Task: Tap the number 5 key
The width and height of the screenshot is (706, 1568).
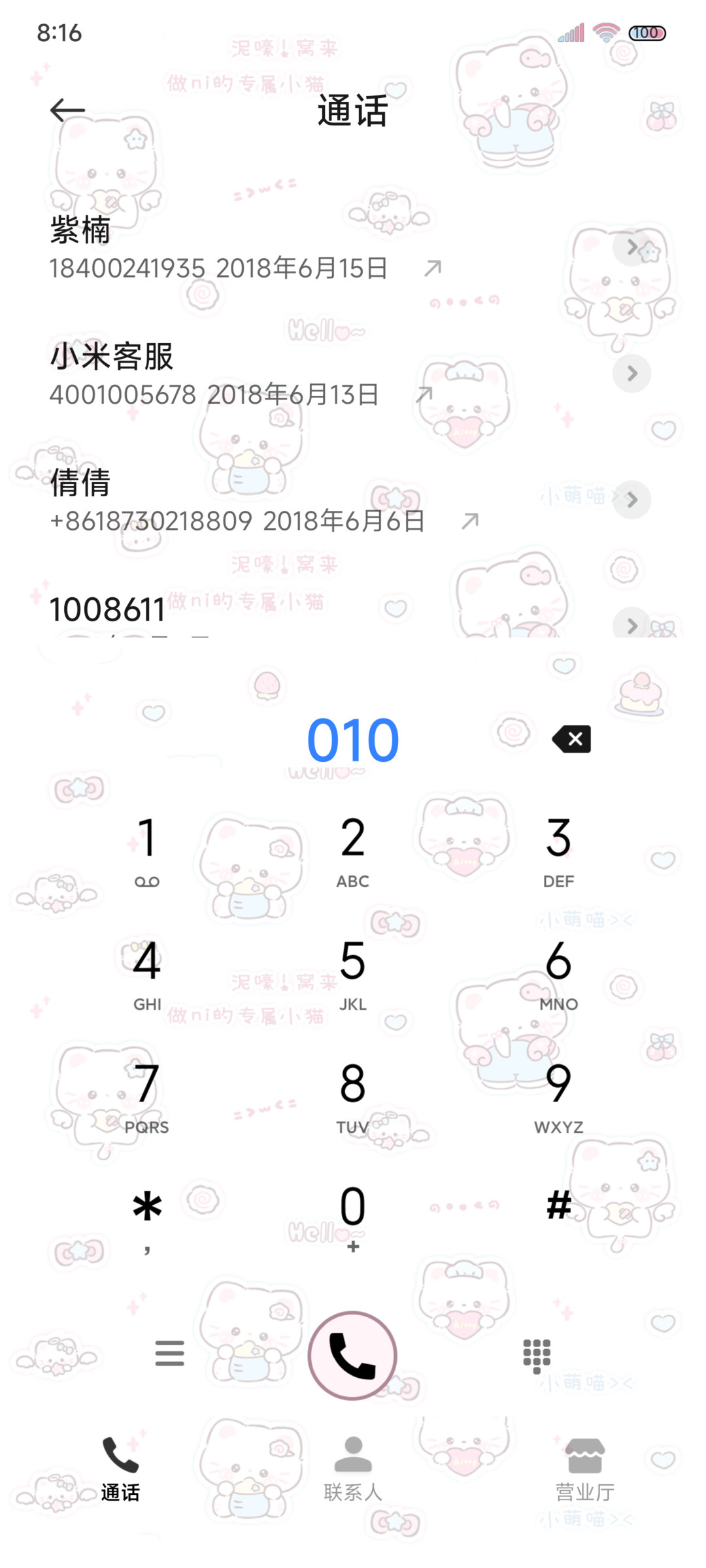Action: click(352, 973)
